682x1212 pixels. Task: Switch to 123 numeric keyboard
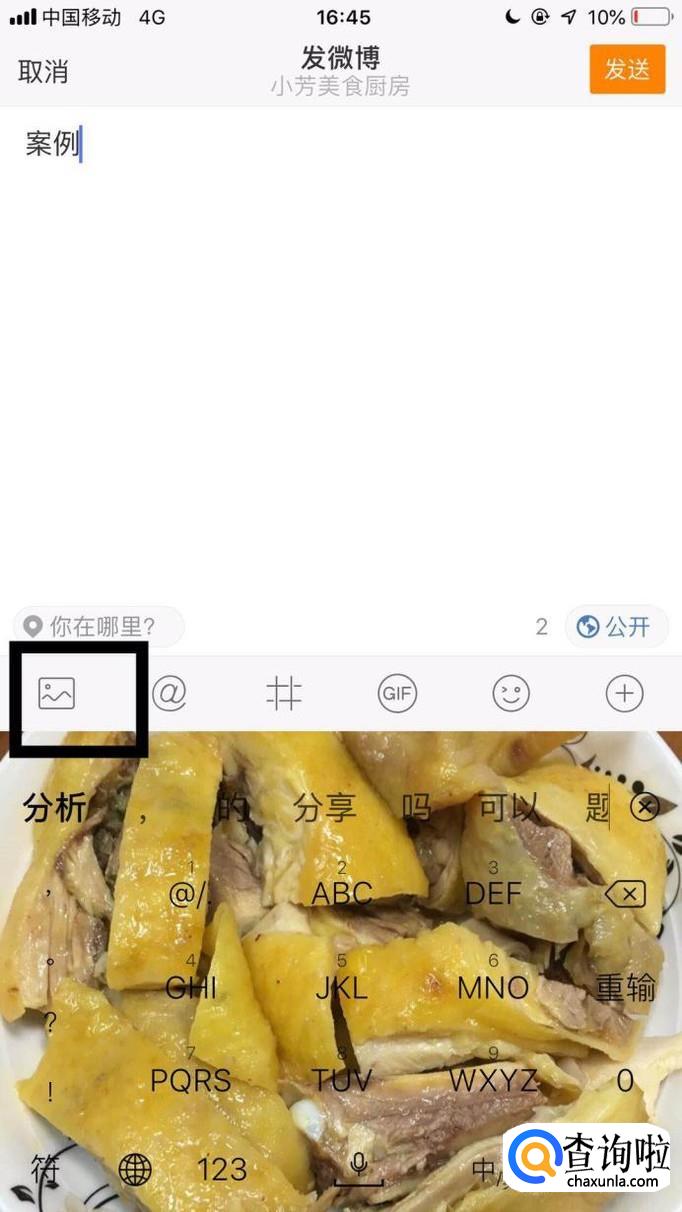[x=221, y=1168]
